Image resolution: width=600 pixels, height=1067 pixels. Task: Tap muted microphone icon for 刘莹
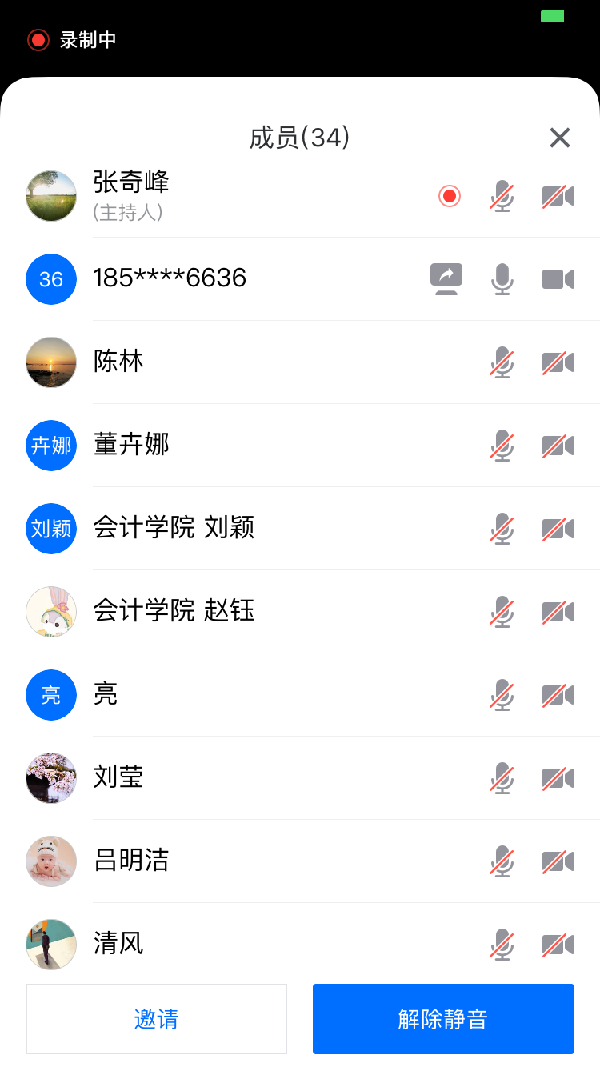(x=502, y=777)
